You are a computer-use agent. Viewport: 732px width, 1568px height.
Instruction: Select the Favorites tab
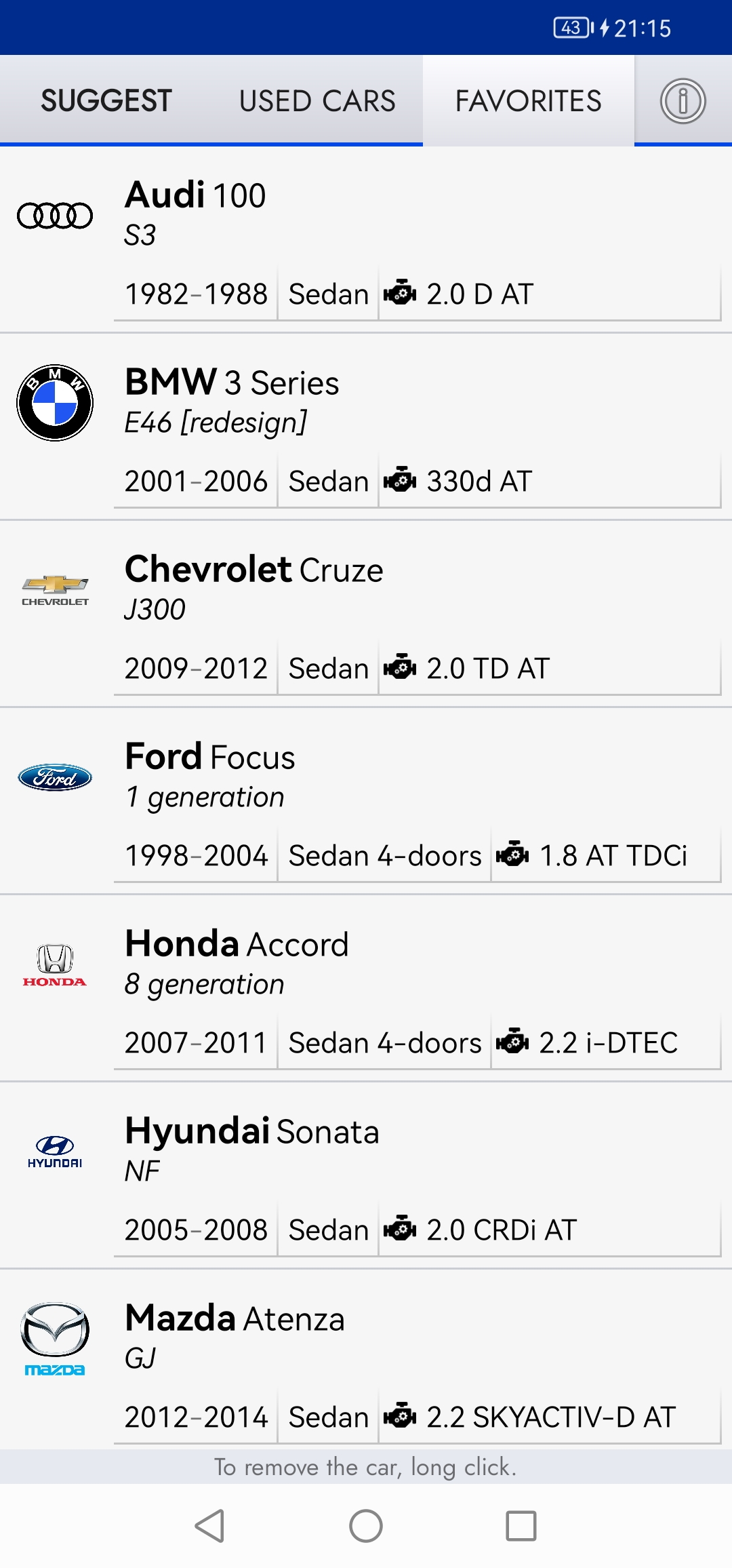529,100
